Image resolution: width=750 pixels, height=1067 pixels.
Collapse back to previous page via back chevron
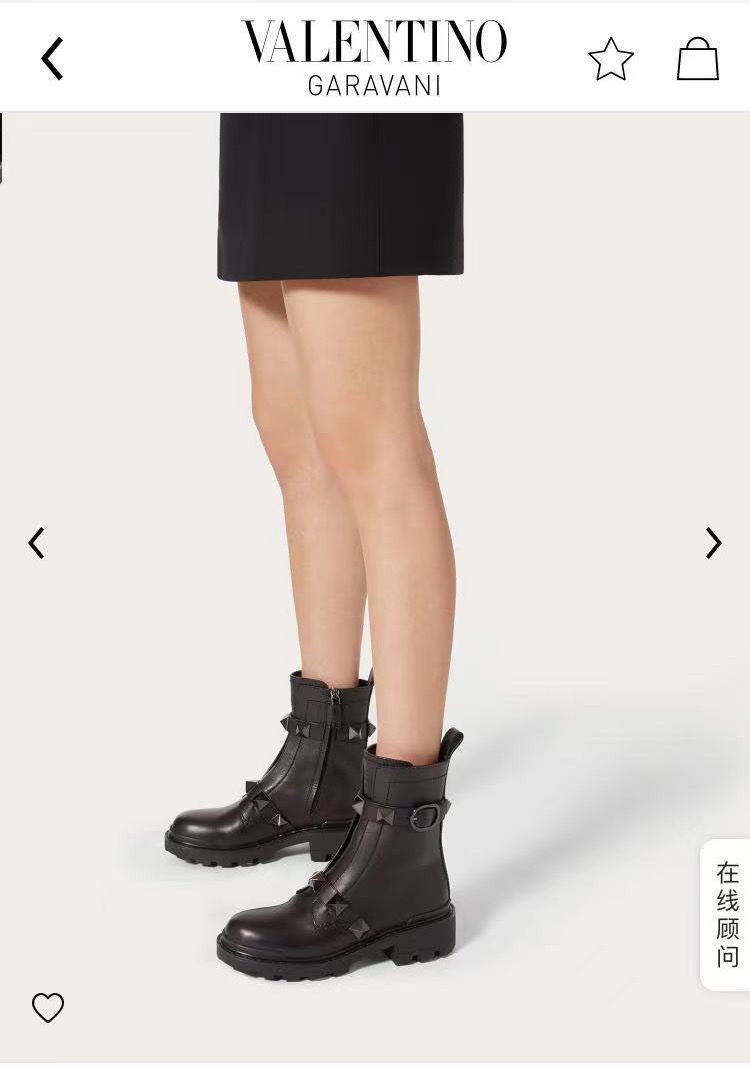(x=53, y=57)
